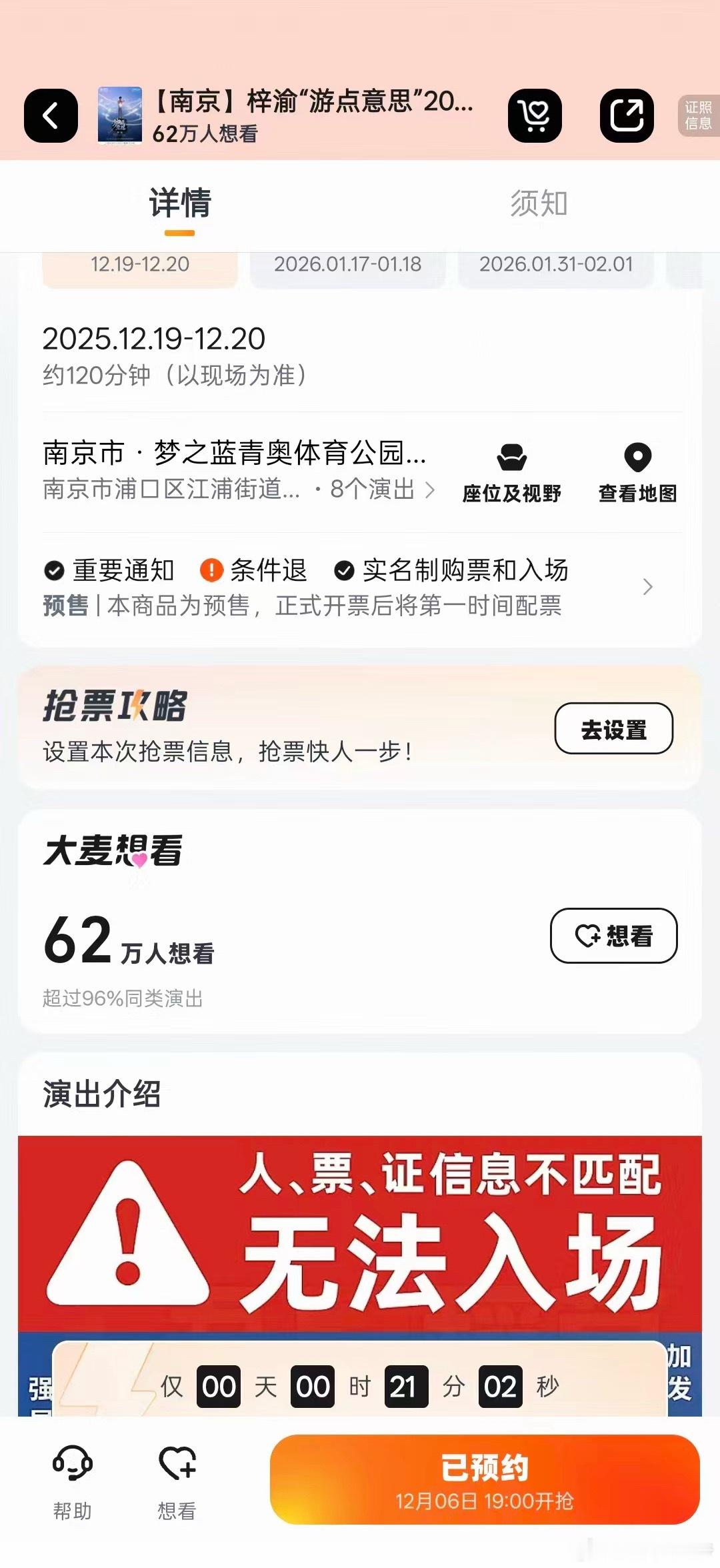
Task: Select the 2026.01.17-01.18 date option
Action: point(347,265)
